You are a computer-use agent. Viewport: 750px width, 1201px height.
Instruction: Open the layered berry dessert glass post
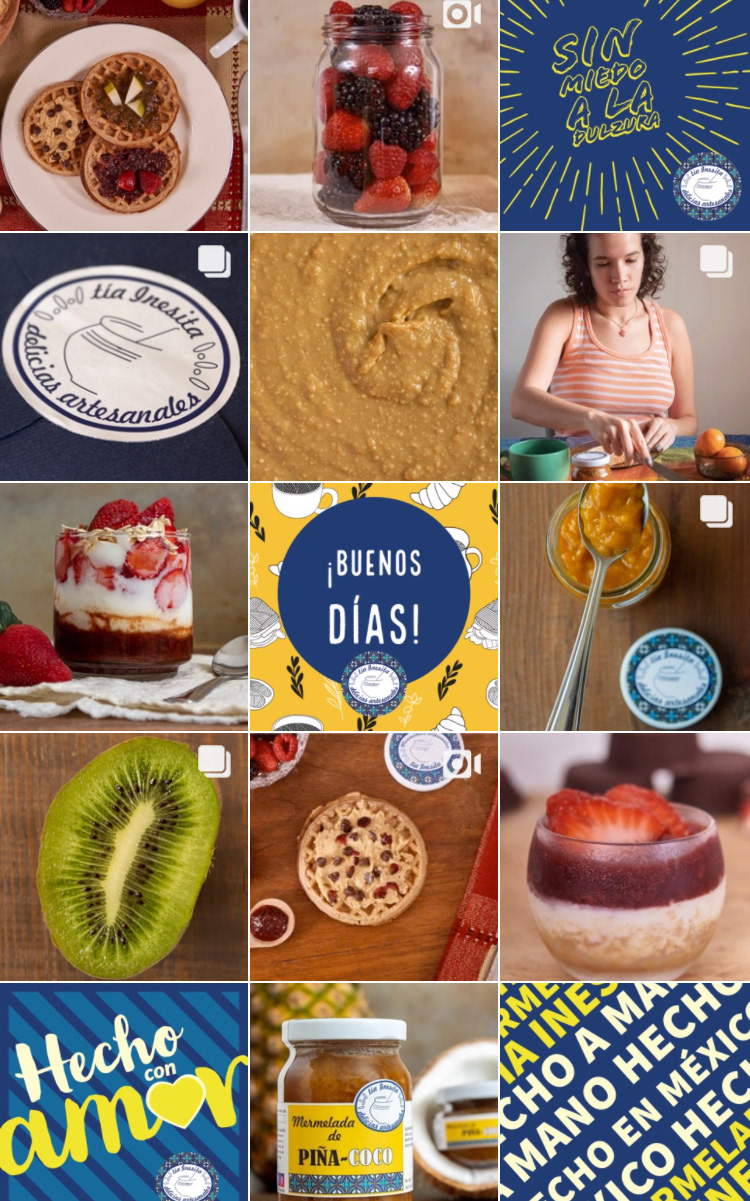[625, 857]
